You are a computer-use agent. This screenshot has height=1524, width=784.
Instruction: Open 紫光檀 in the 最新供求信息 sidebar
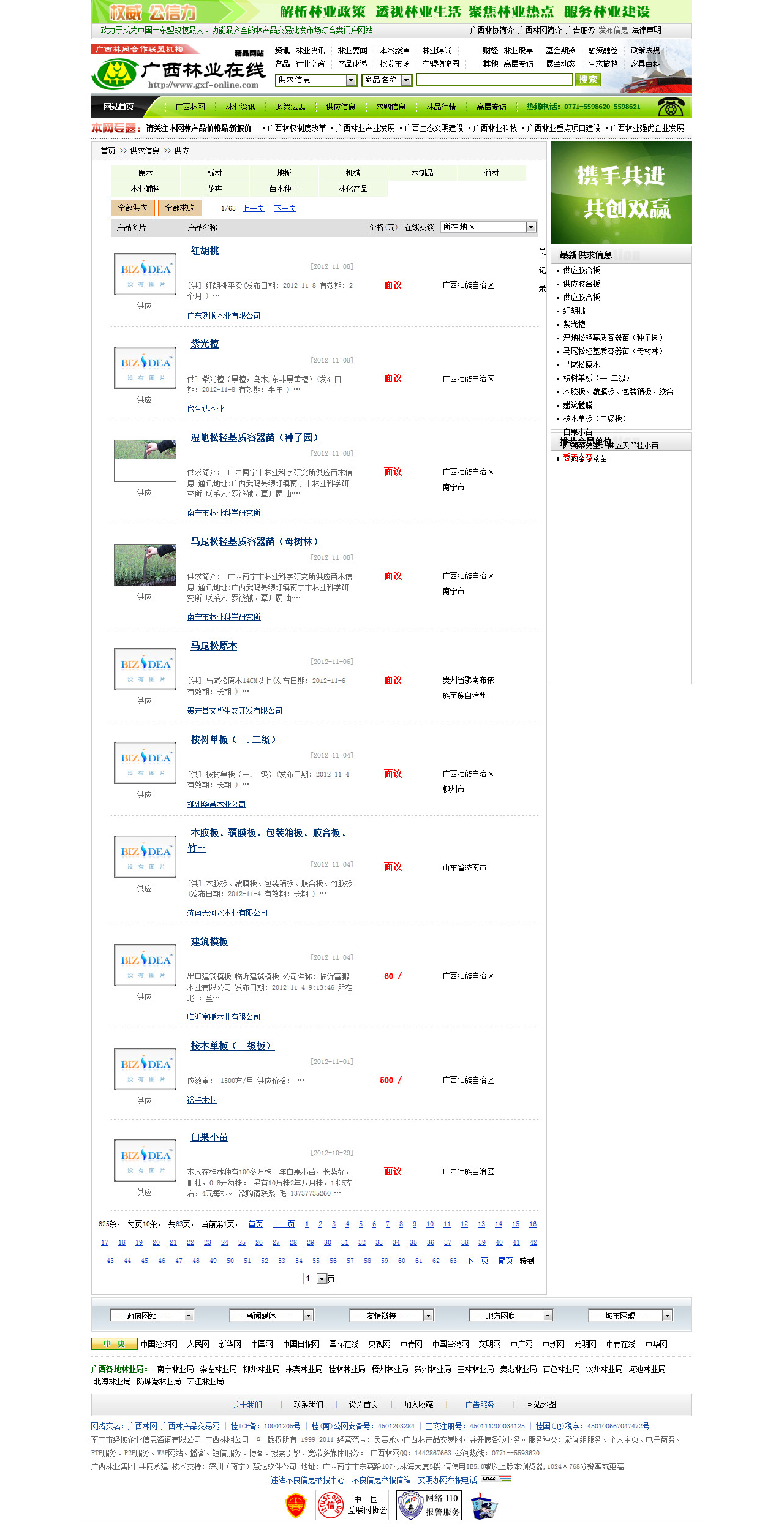pos(574,325)
